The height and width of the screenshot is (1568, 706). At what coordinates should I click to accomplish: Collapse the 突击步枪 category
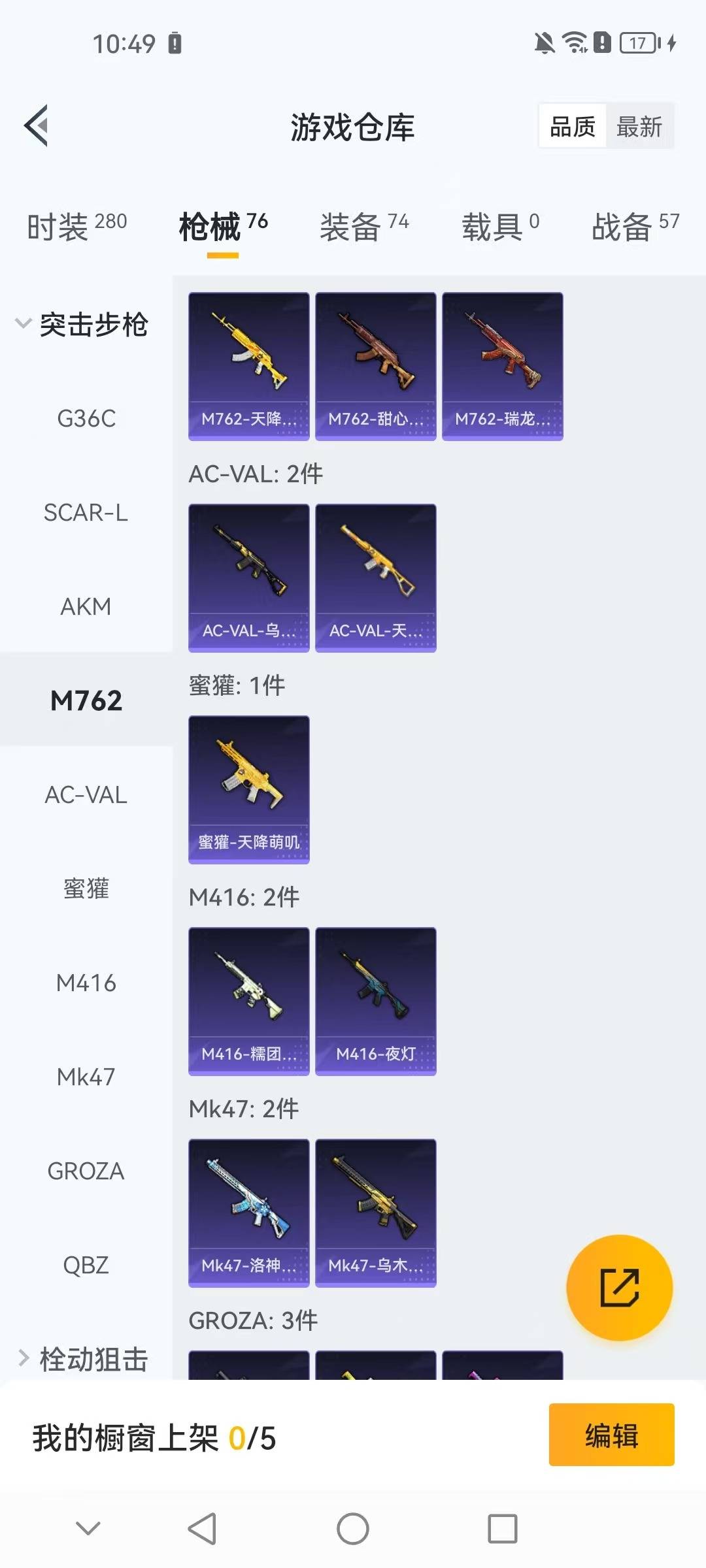coord(82,324)
